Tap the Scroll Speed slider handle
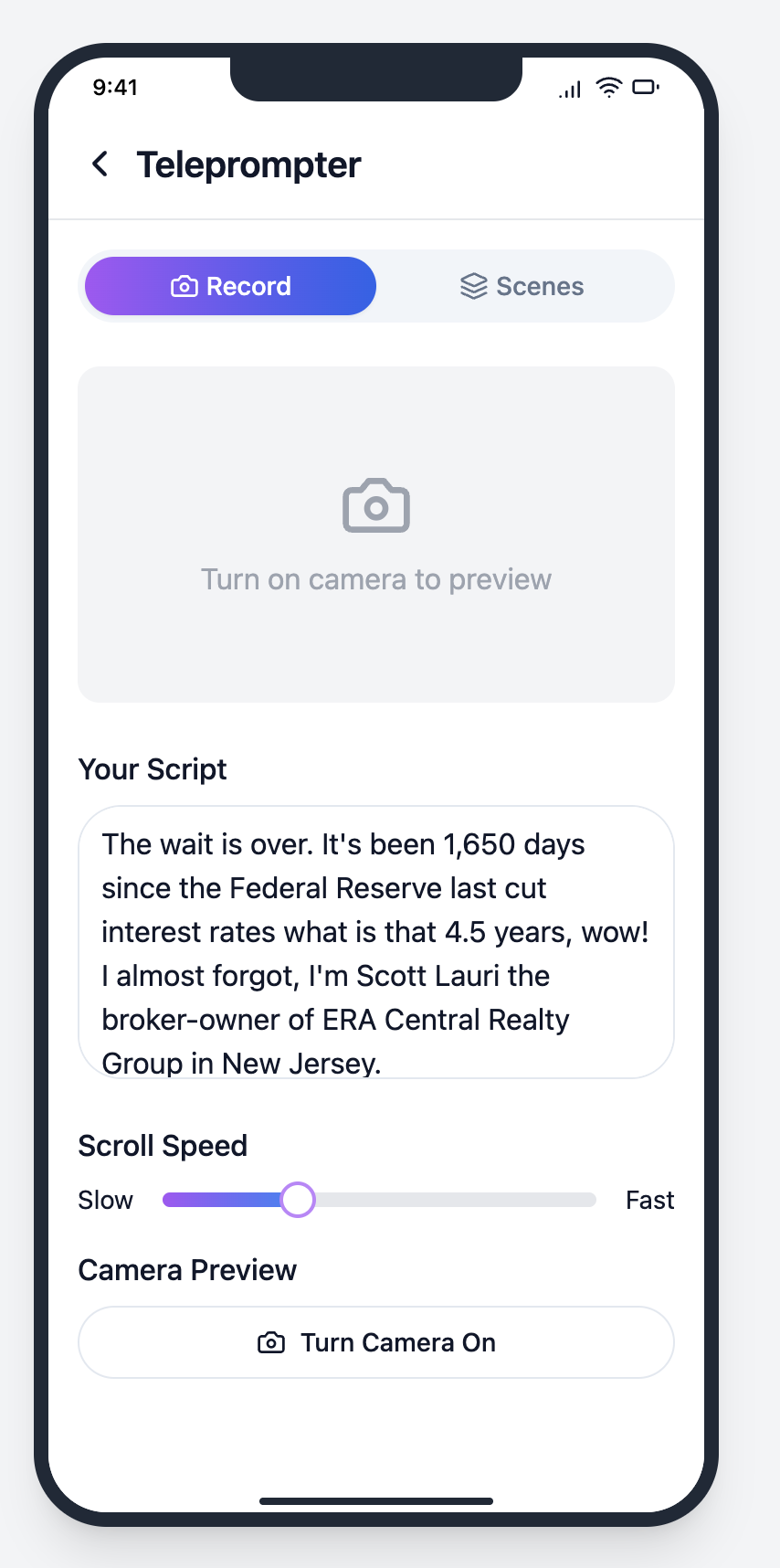780x1568 pixels. (298, 1200)
